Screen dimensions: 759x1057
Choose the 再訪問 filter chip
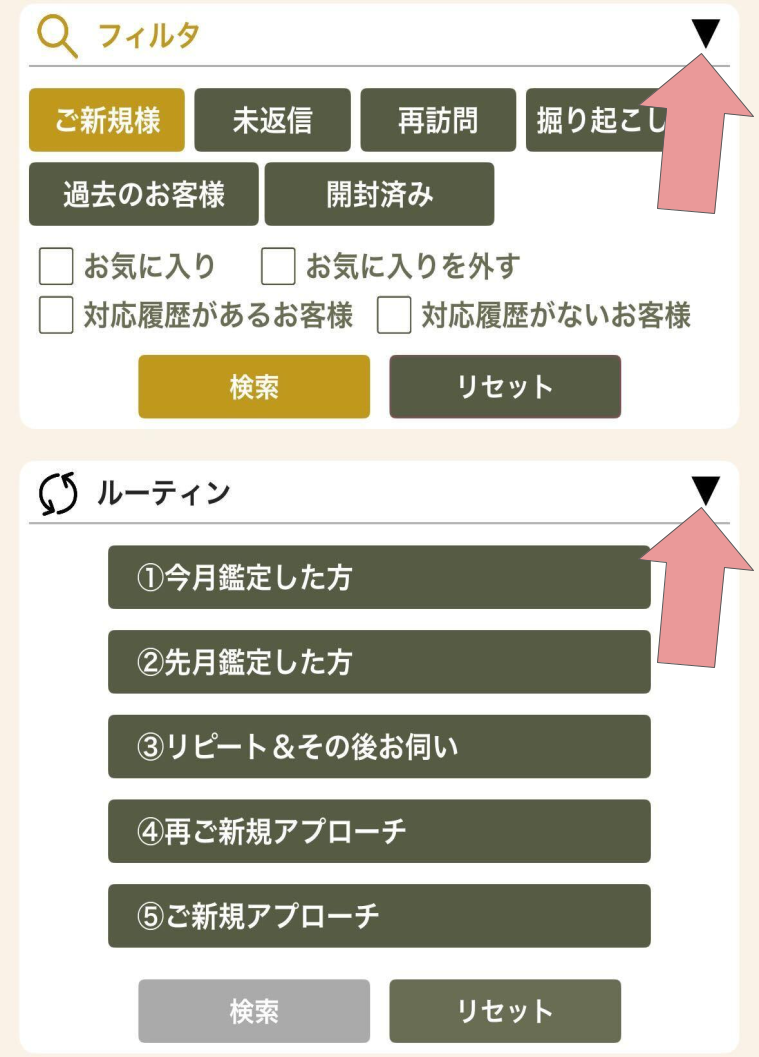438,120
